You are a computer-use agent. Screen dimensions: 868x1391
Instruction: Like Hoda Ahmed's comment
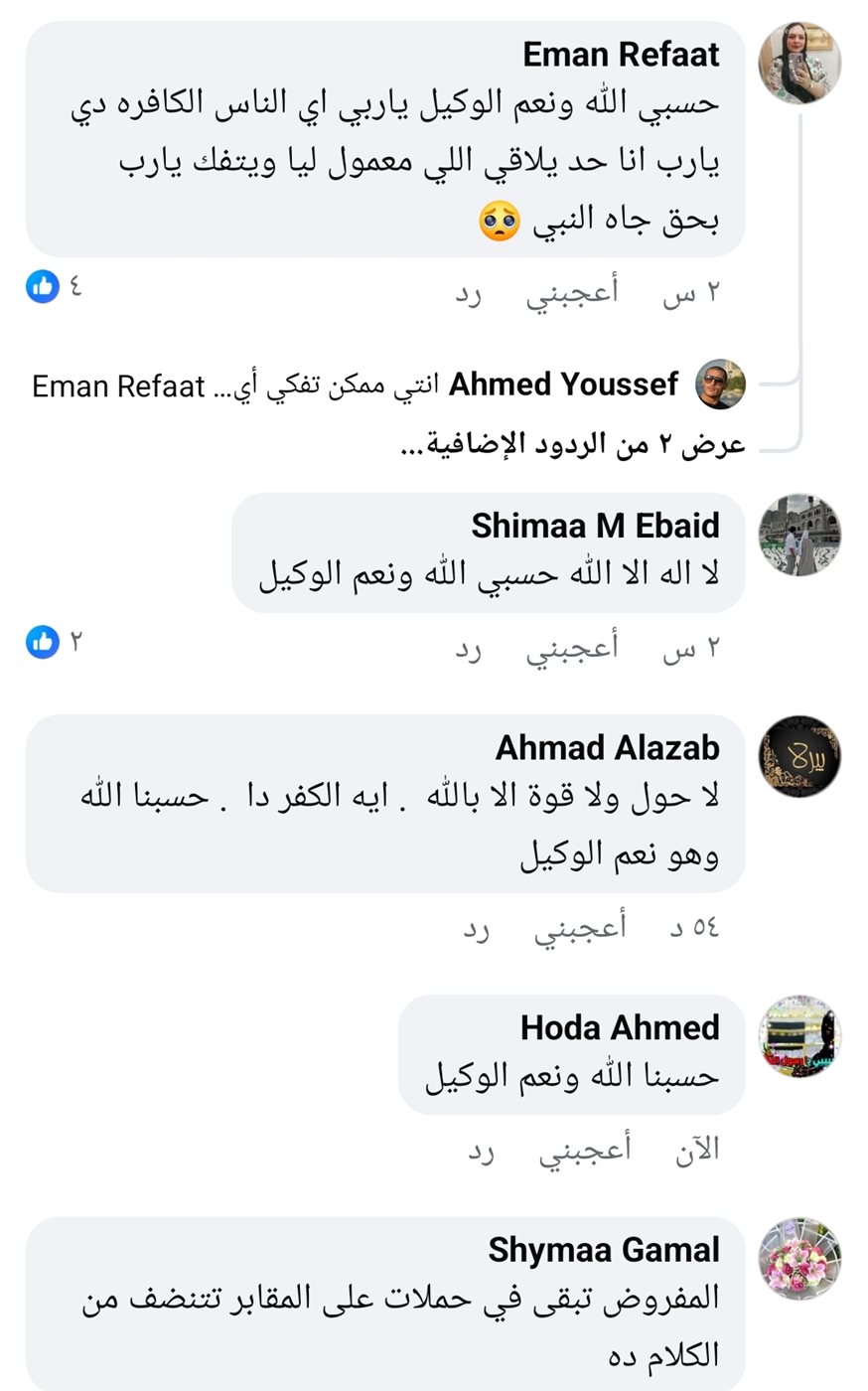585,1151
